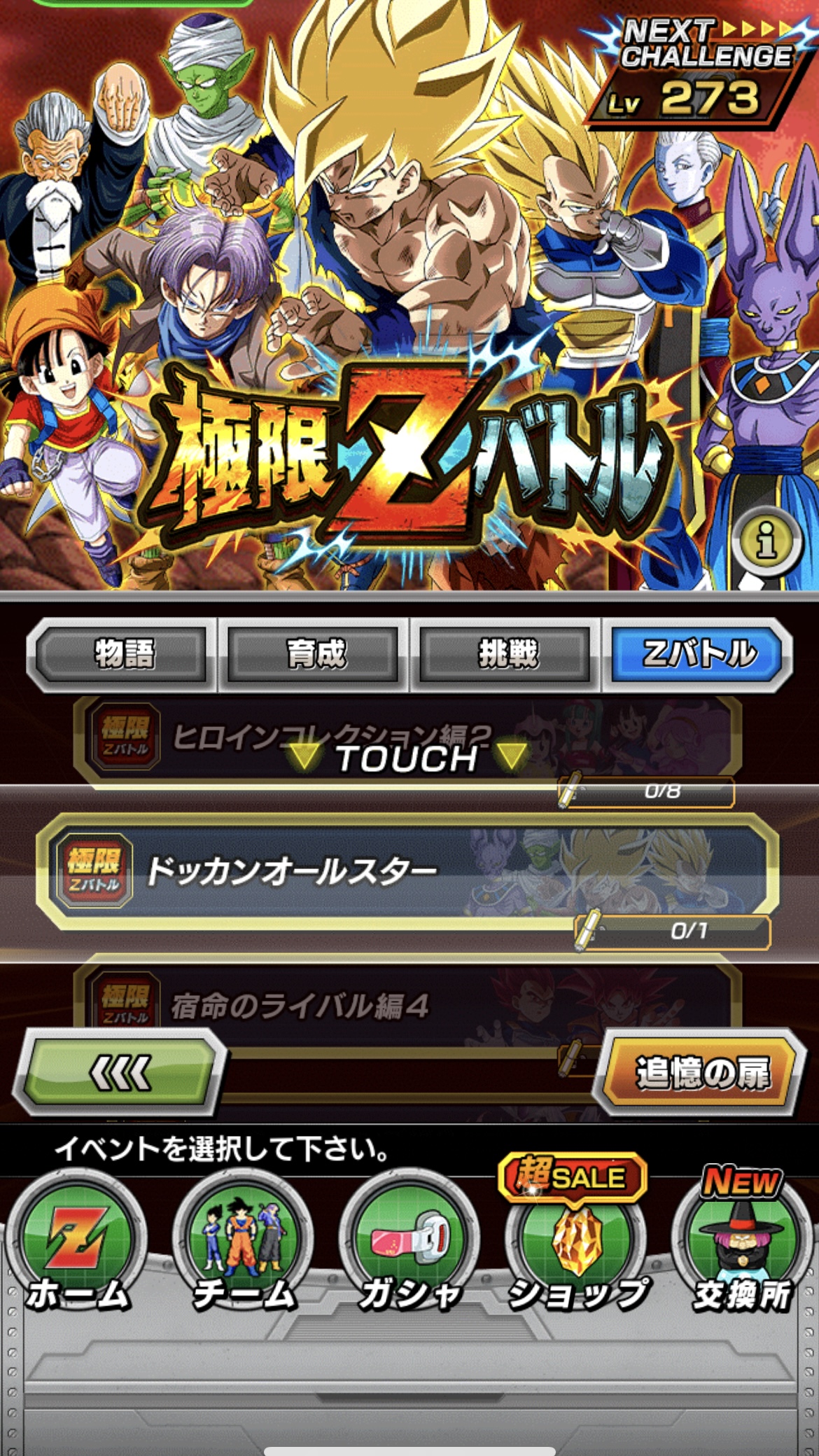Switch to the 育成 tab
Screen dimensions: 819x1456
point(314,654)
